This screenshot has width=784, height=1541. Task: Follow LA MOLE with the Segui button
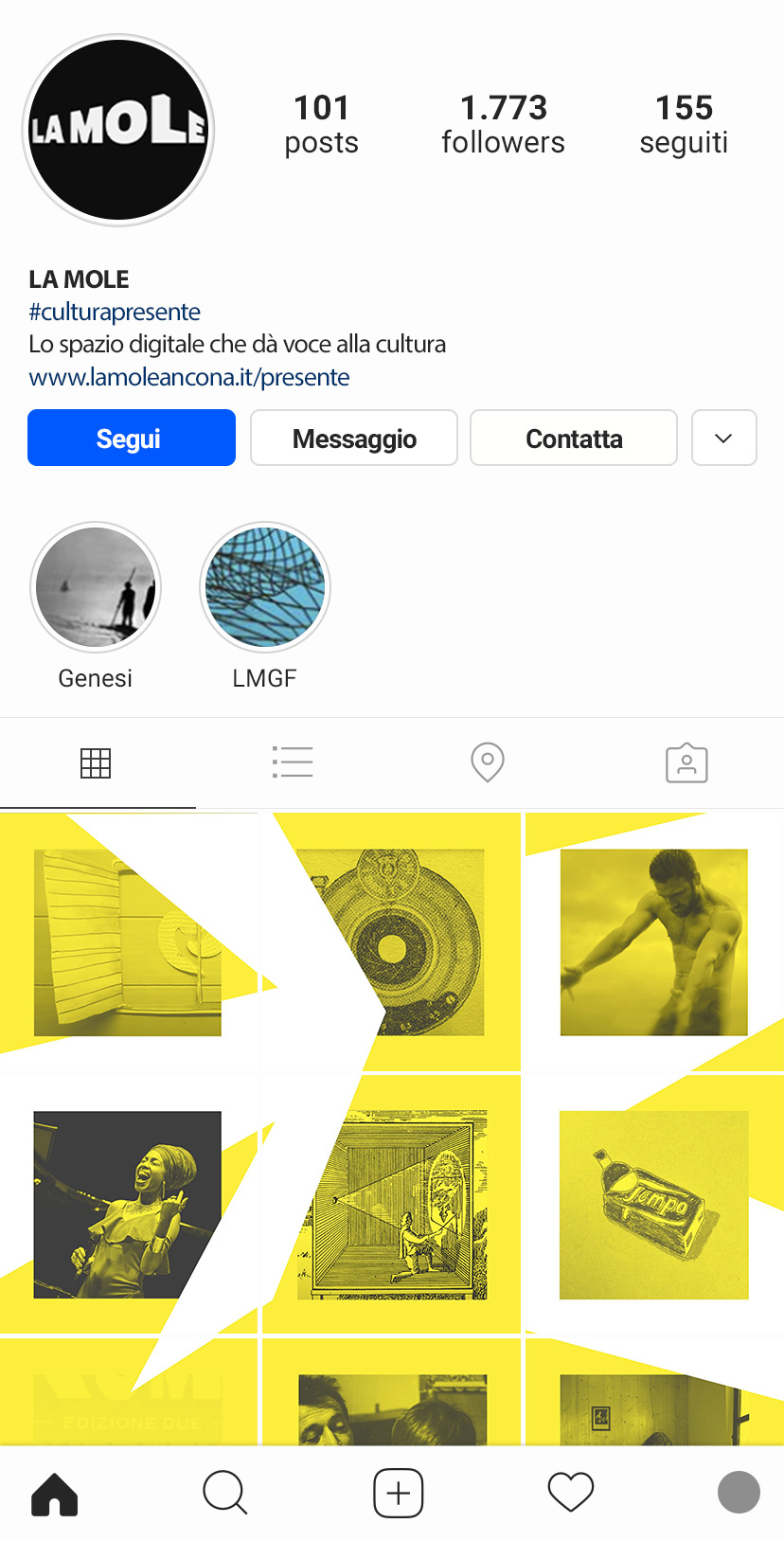point(131,438)
